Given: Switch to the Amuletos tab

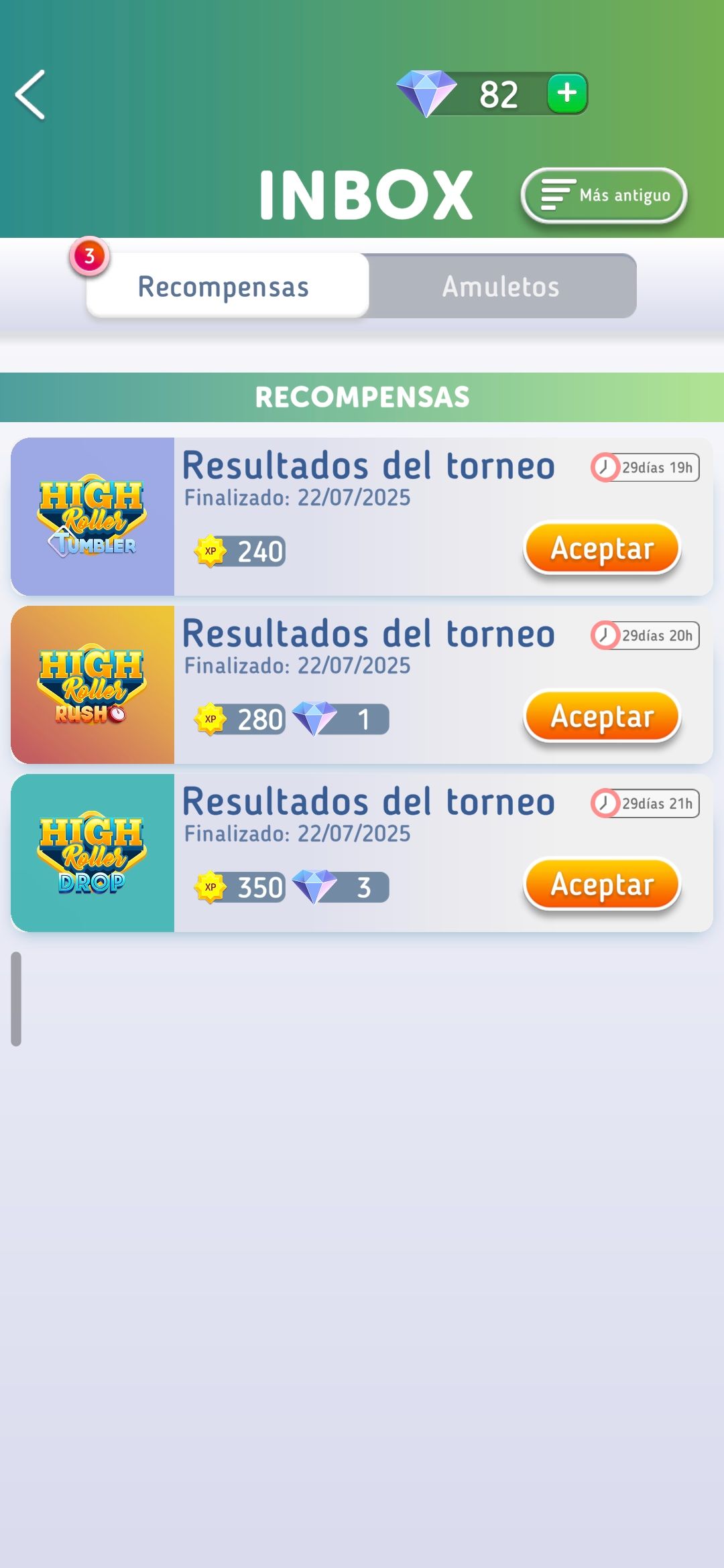Looking at the screenshot, I should [501, 286].
